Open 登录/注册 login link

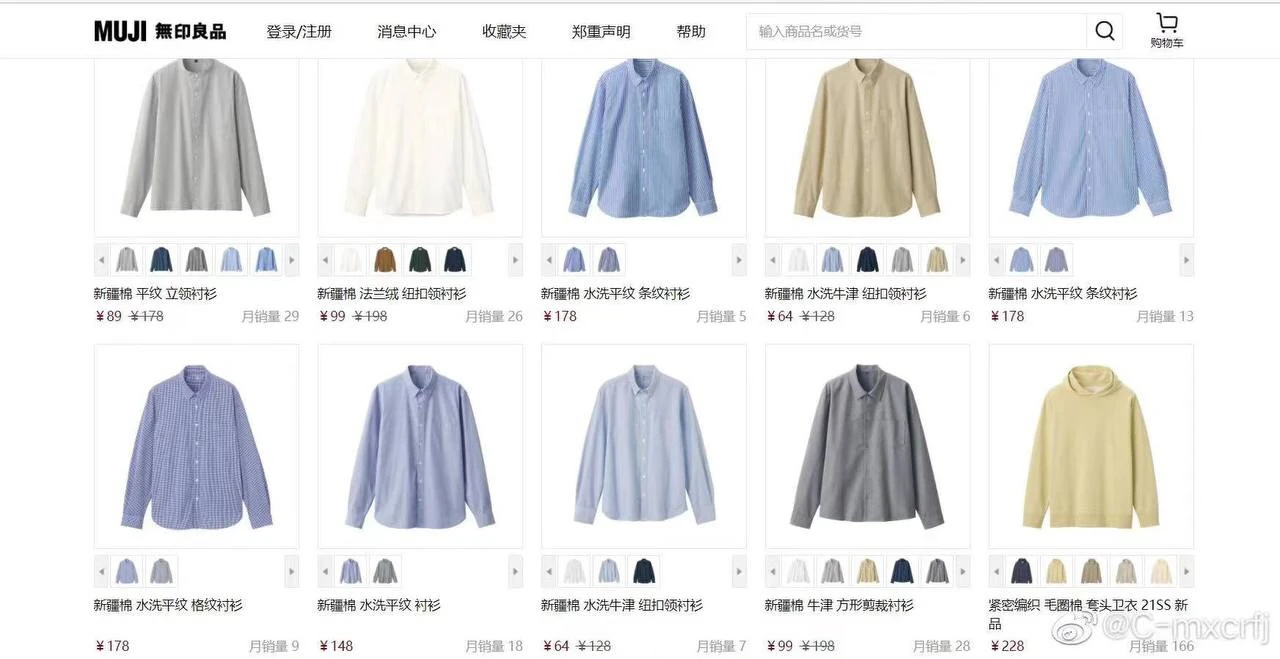pos(298,32)
